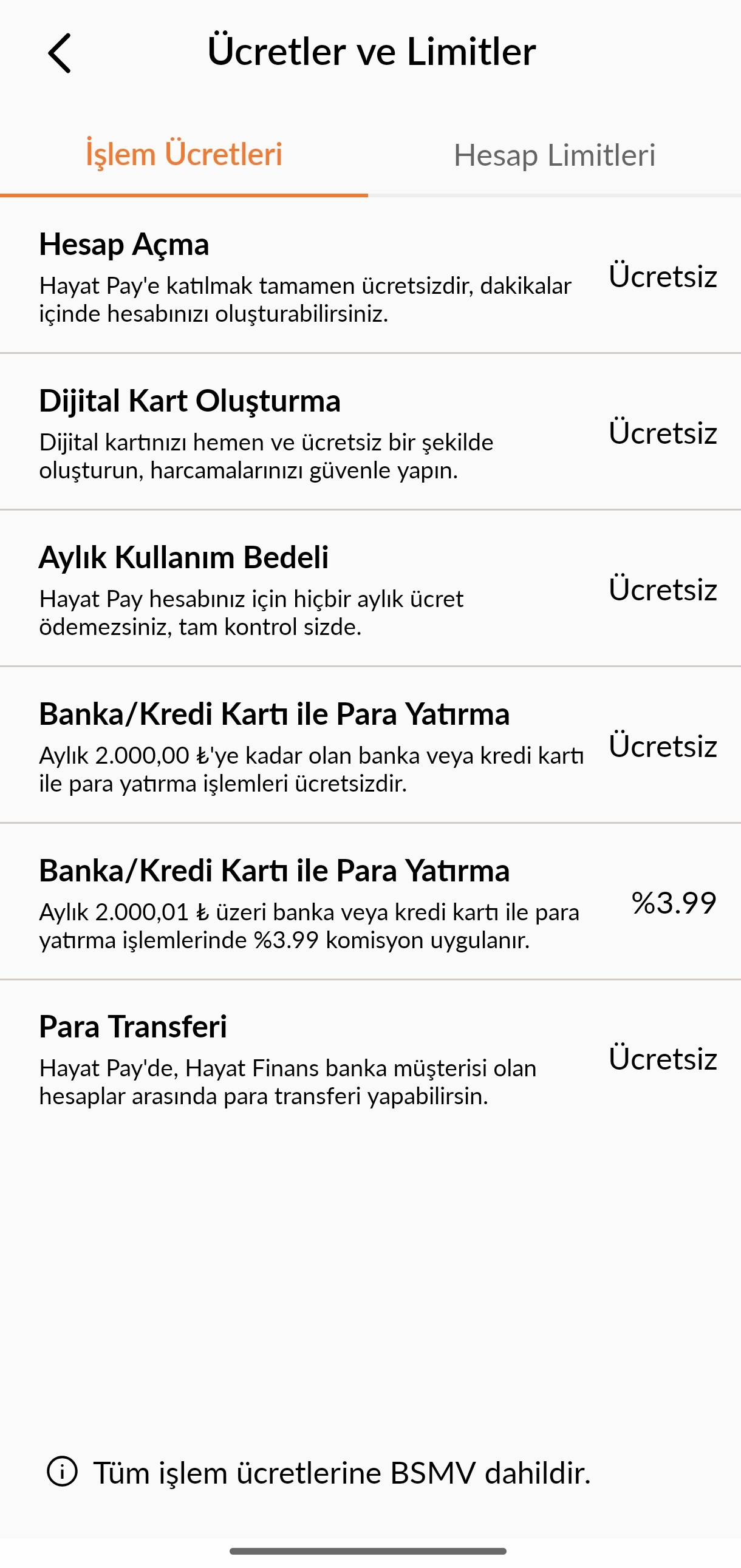The image size is (741, 1568).
Task: Go back from Ücretler ve Limitler
Action: (x=60, y=53)
